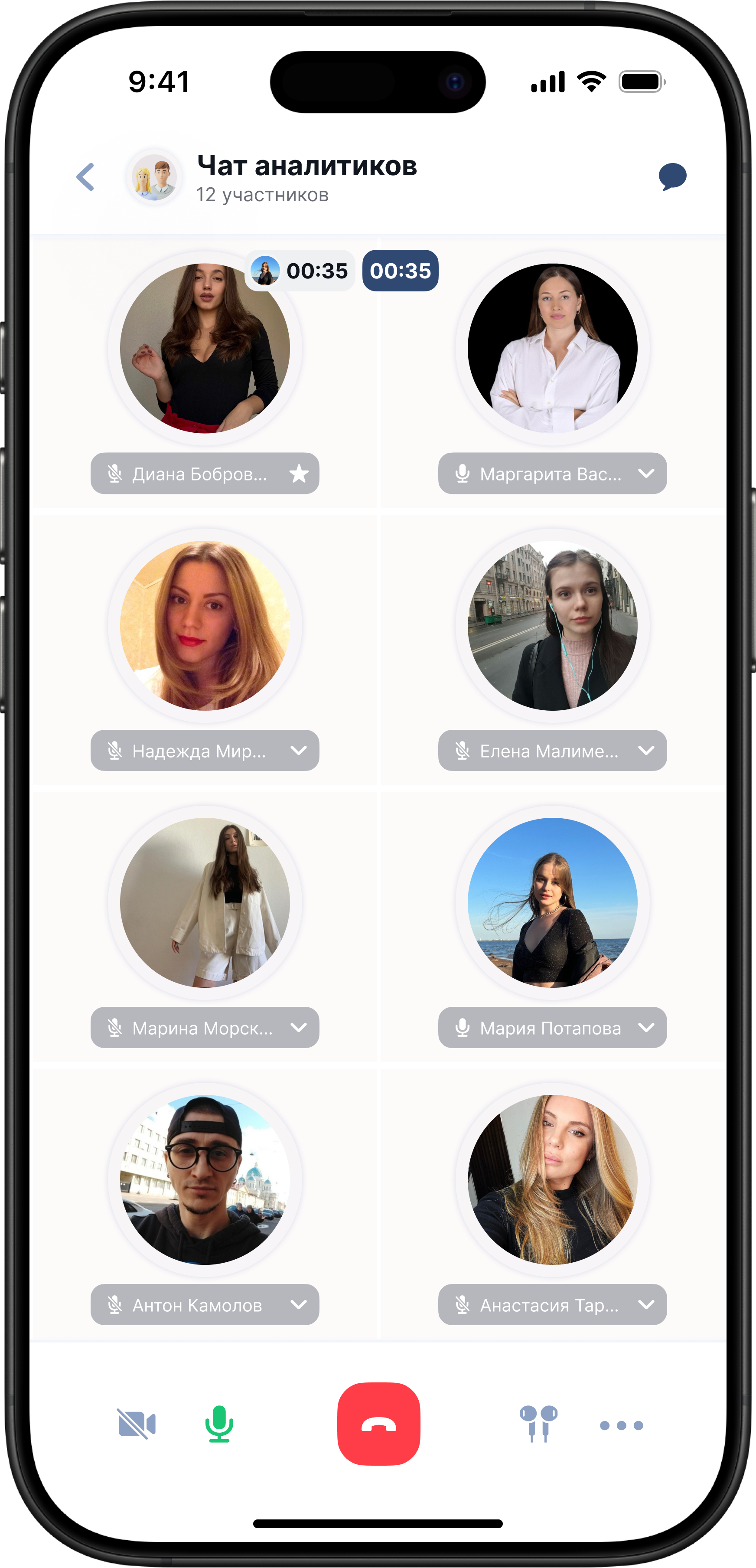
Task: Open Мария Потапова's avatar tile
Action: 552,902
